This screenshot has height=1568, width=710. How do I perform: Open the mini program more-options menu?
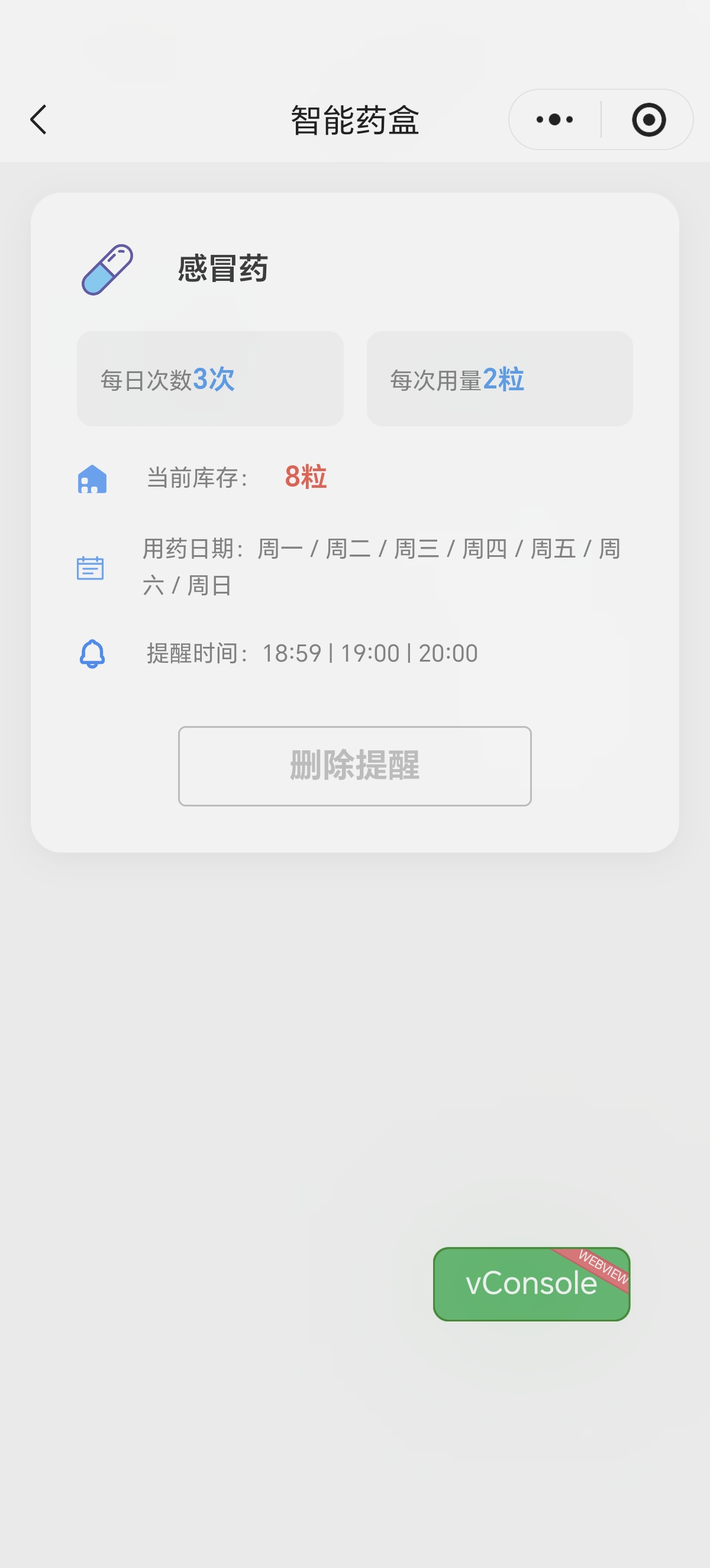[x=554, y=119]
